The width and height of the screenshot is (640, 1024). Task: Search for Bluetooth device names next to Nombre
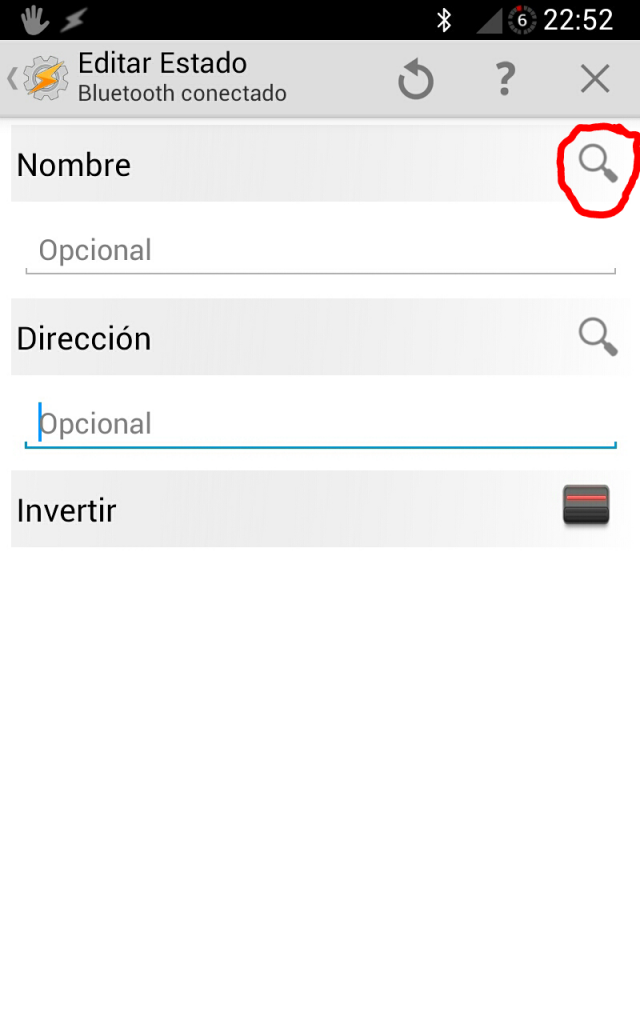click(598, 164)
